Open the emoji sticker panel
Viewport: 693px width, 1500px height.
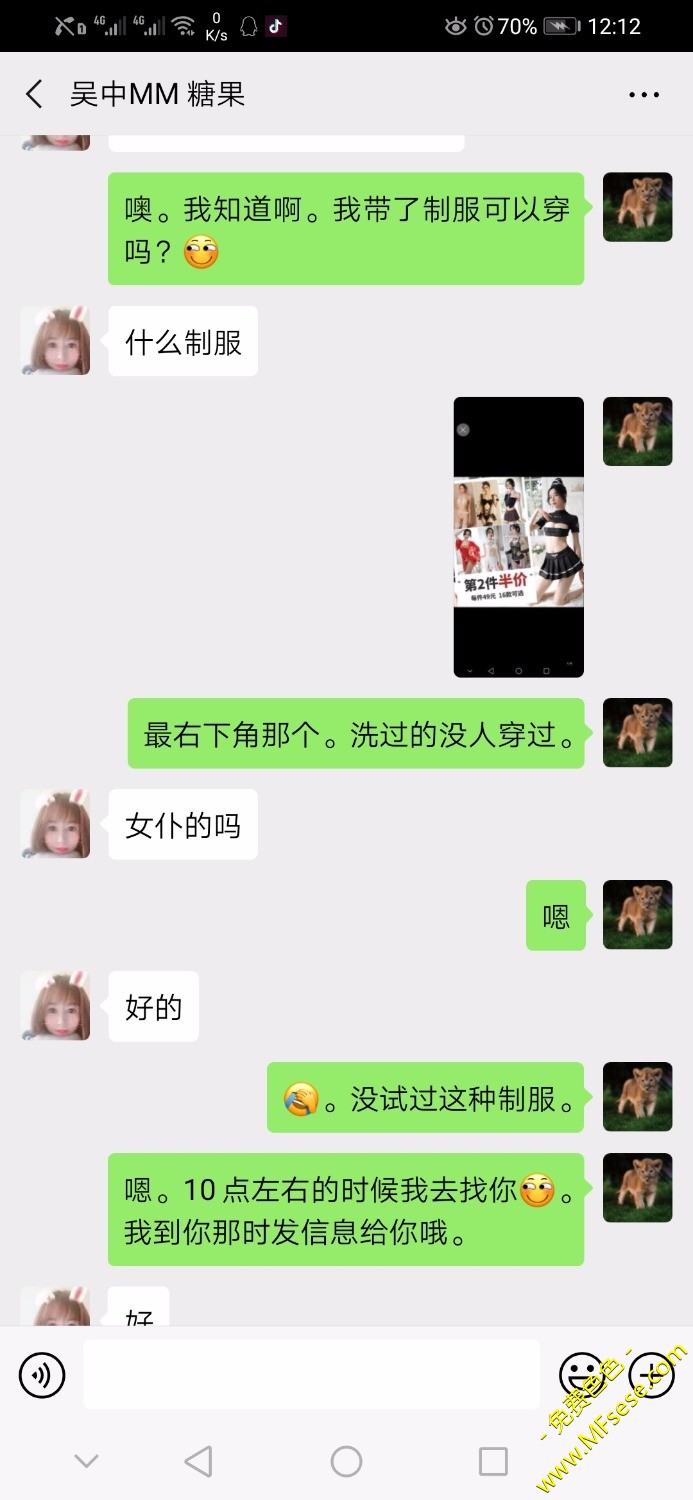click(x=581, y=1374)
